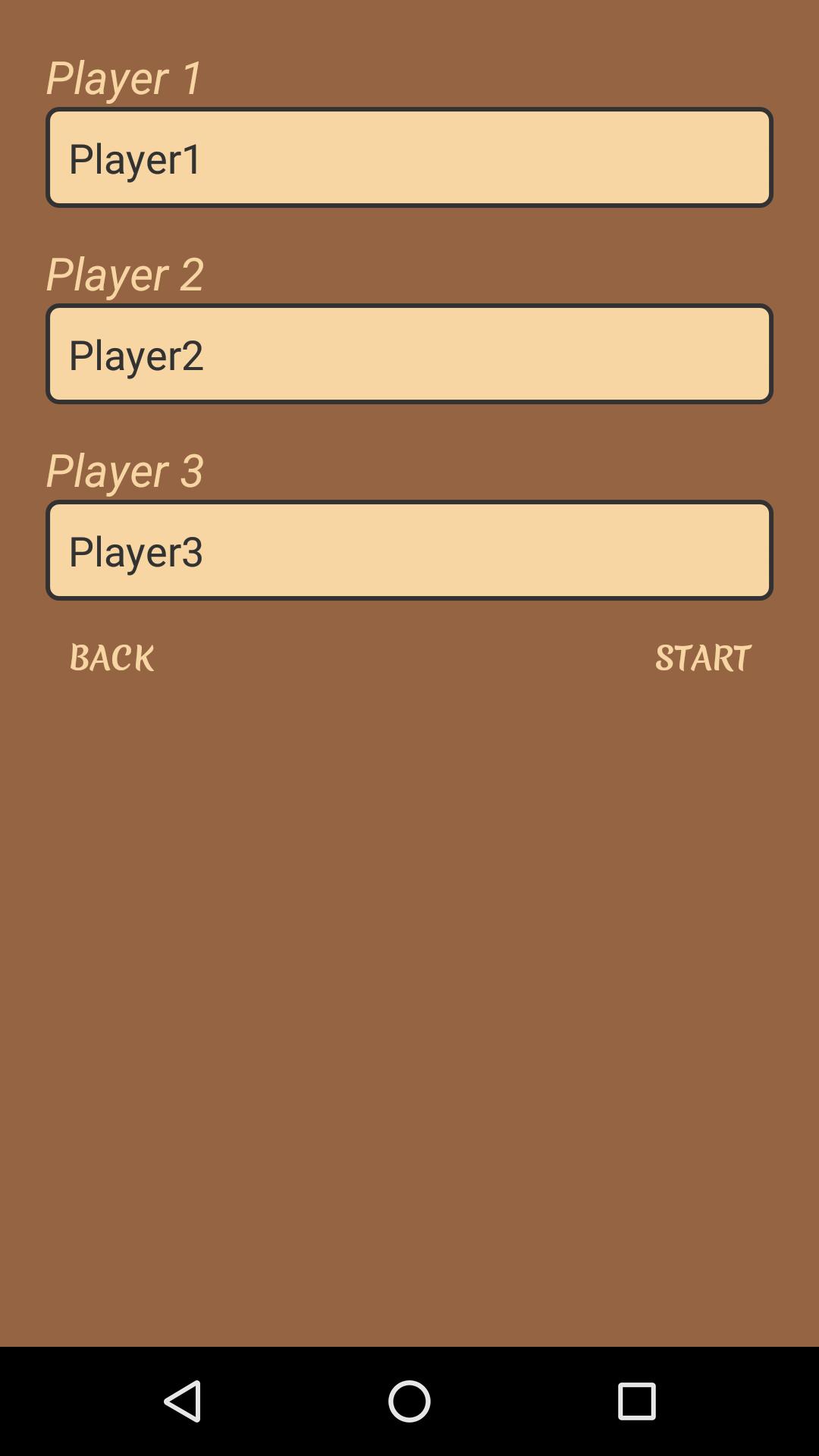Tap the BACK button

point(111,657)
